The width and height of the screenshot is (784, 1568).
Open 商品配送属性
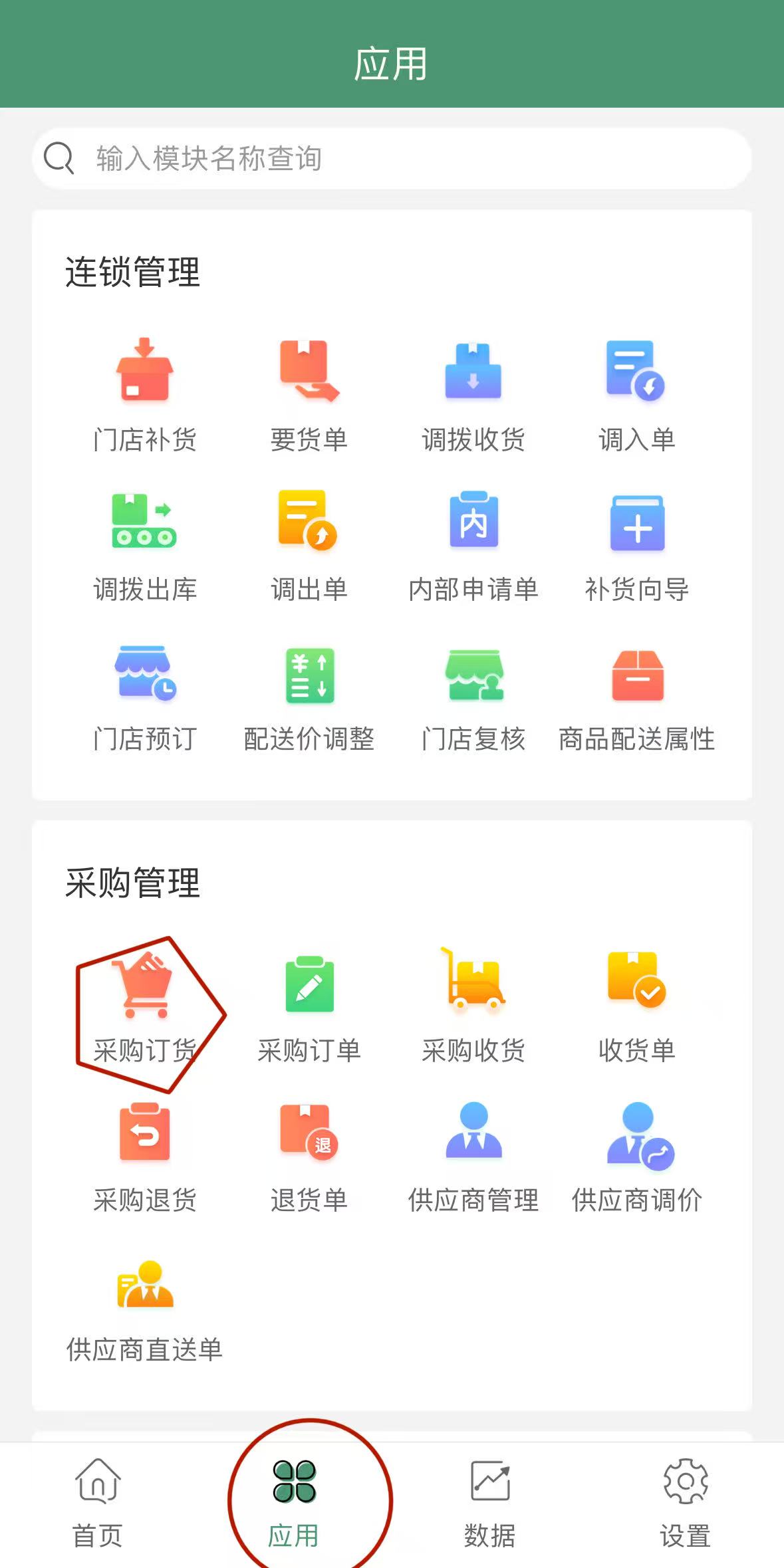637,698
